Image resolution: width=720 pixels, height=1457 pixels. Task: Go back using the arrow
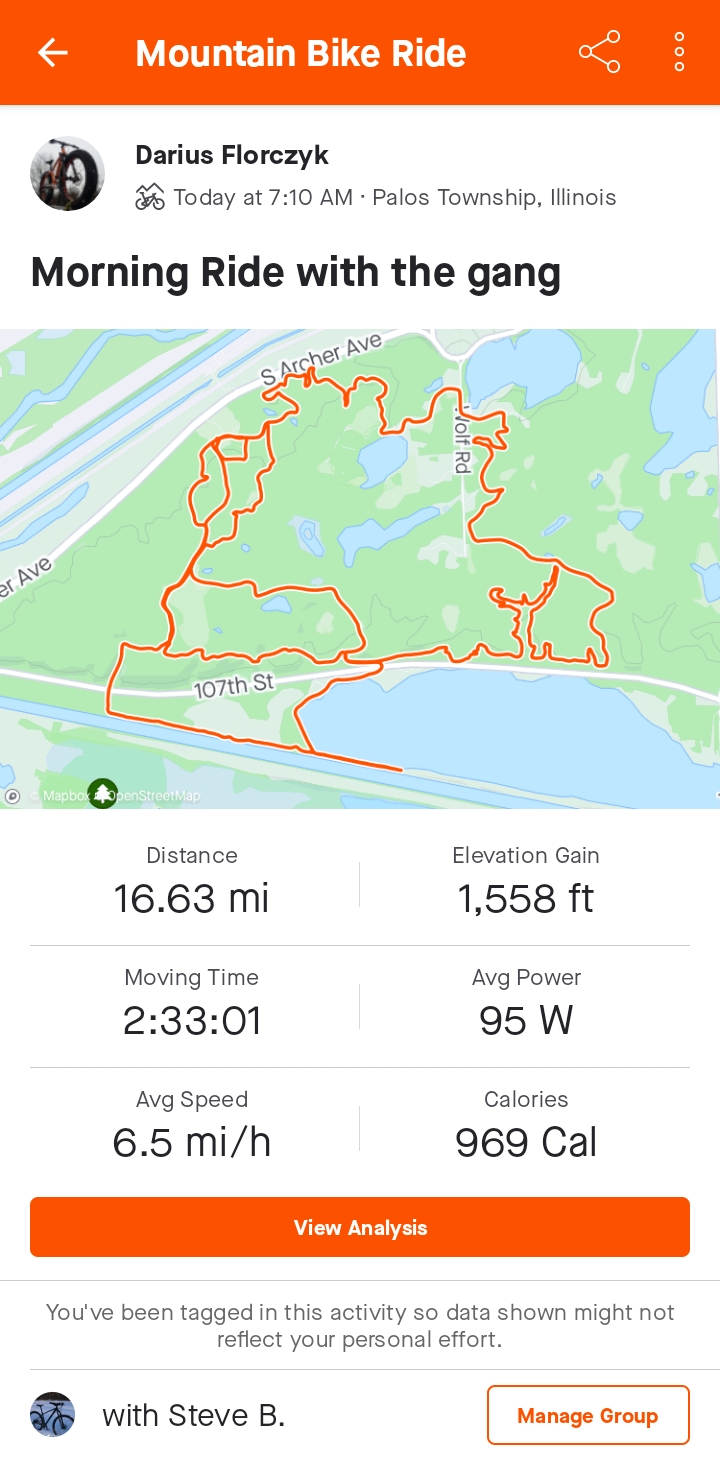click(x=53, y=53)
